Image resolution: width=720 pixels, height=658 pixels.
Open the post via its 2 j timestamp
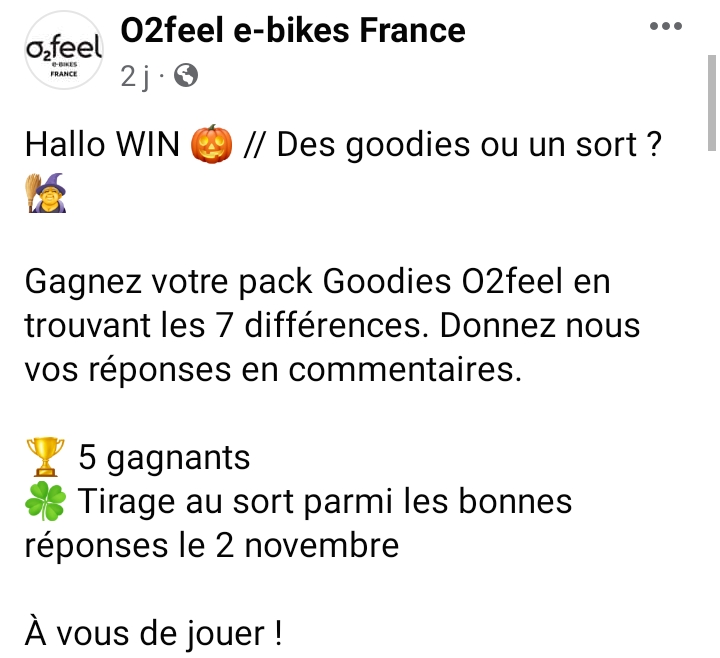coord(134,75)
